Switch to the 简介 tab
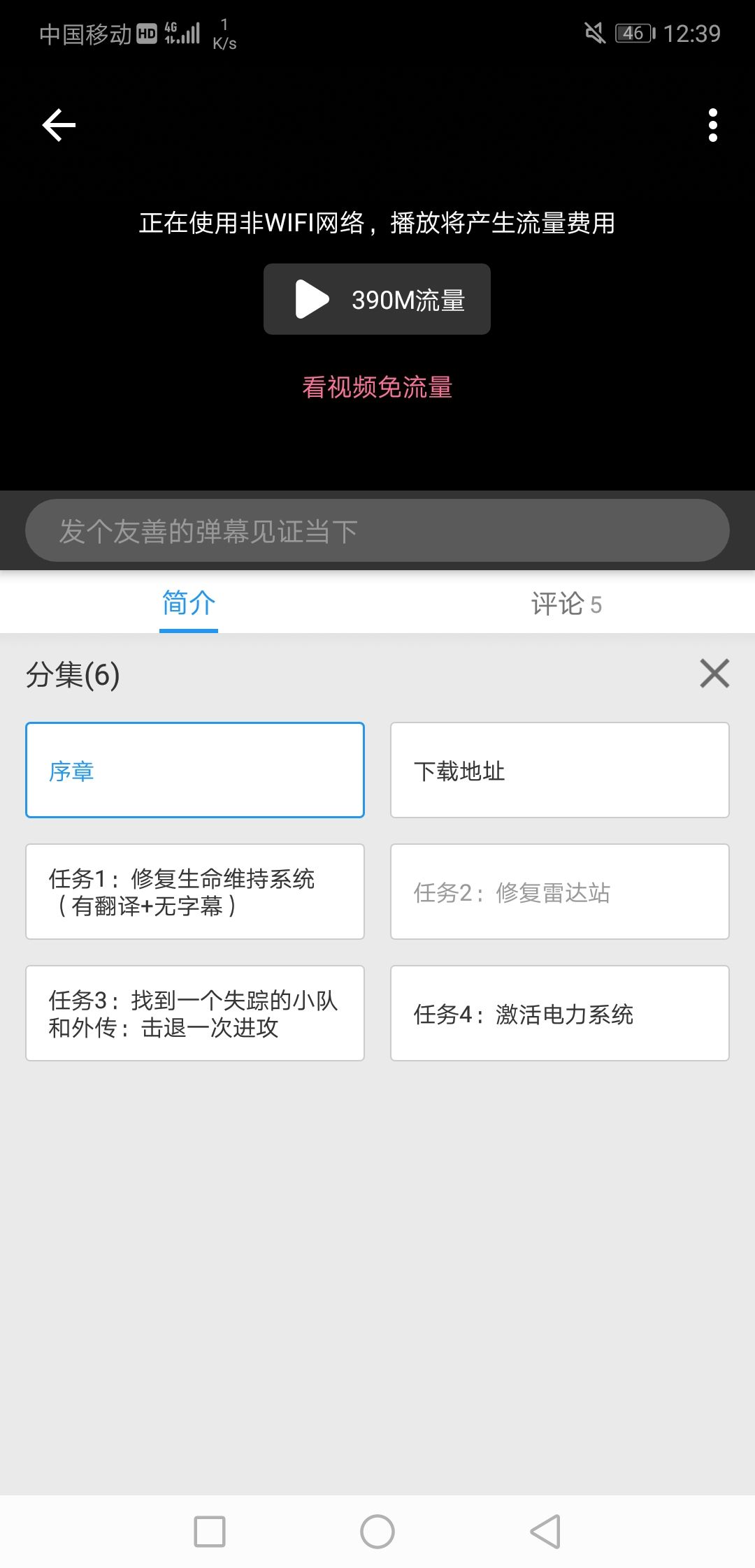The image size is (755, 1568). pyautogui.click(x=187, y=604)
